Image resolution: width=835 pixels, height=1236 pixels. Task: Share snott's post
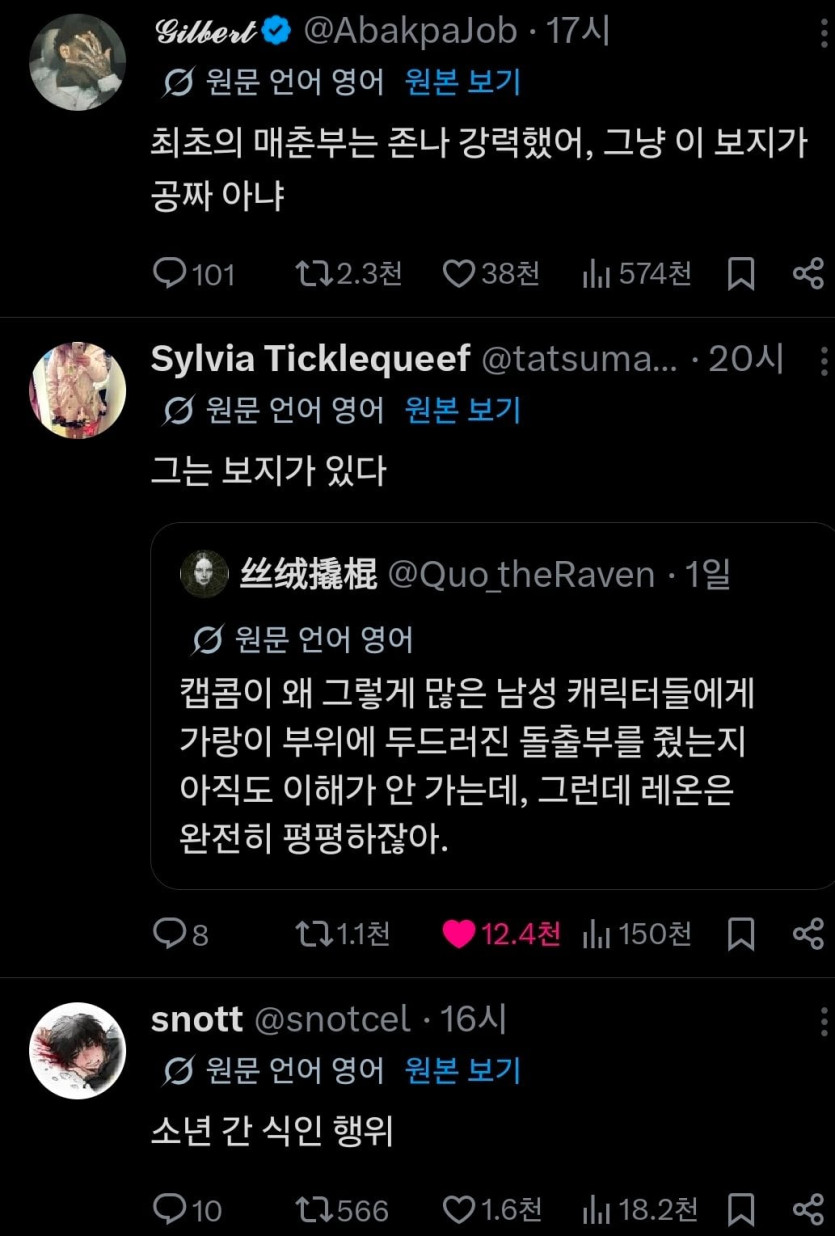click(x=807, y=1210)
